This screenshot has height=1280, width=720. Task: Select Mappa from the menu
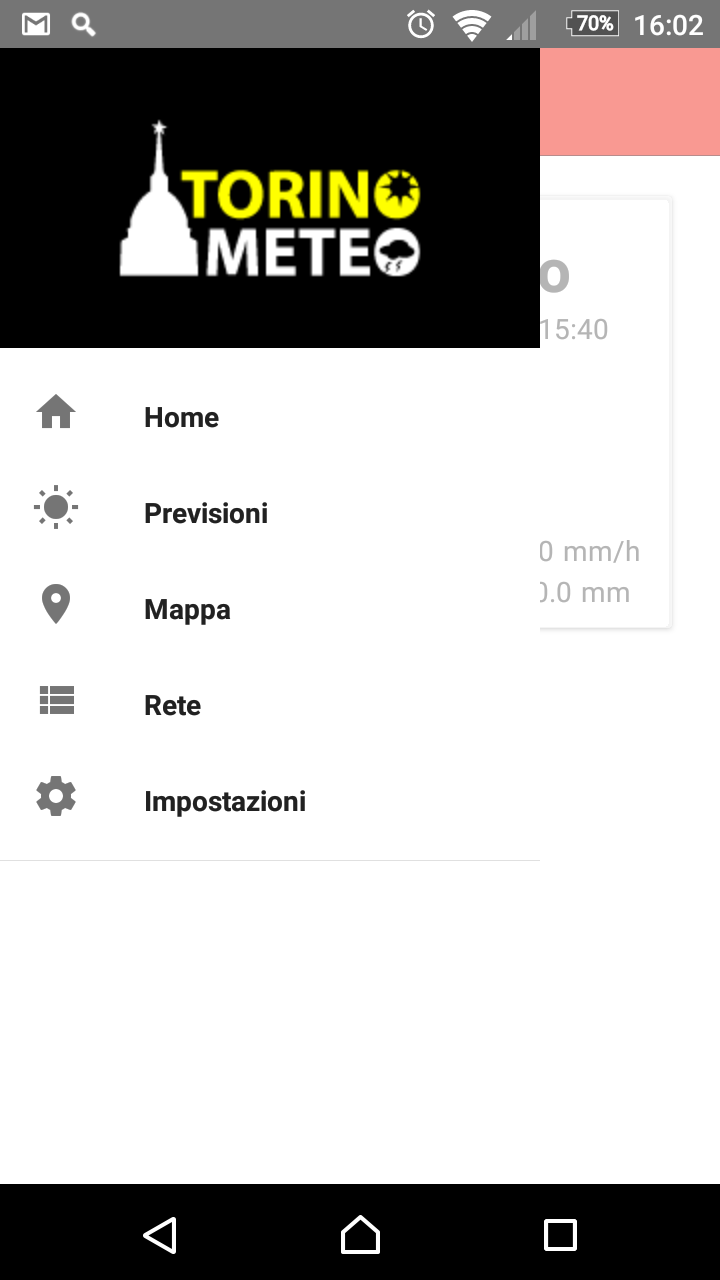(270, 608)
